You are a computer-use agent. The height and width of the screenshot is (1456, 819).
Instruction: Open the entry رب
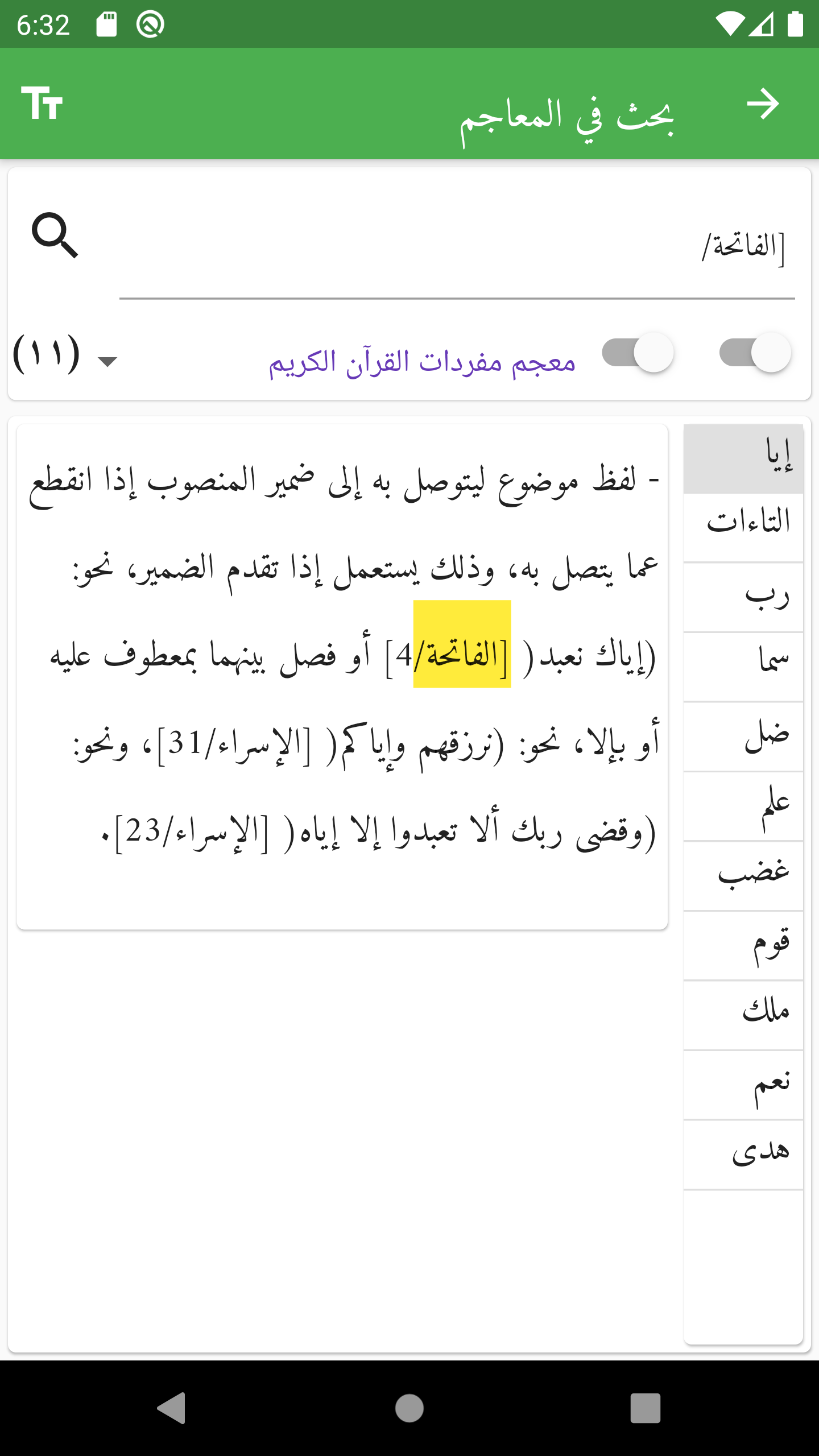pyautogui.click(x=743, y=598)
